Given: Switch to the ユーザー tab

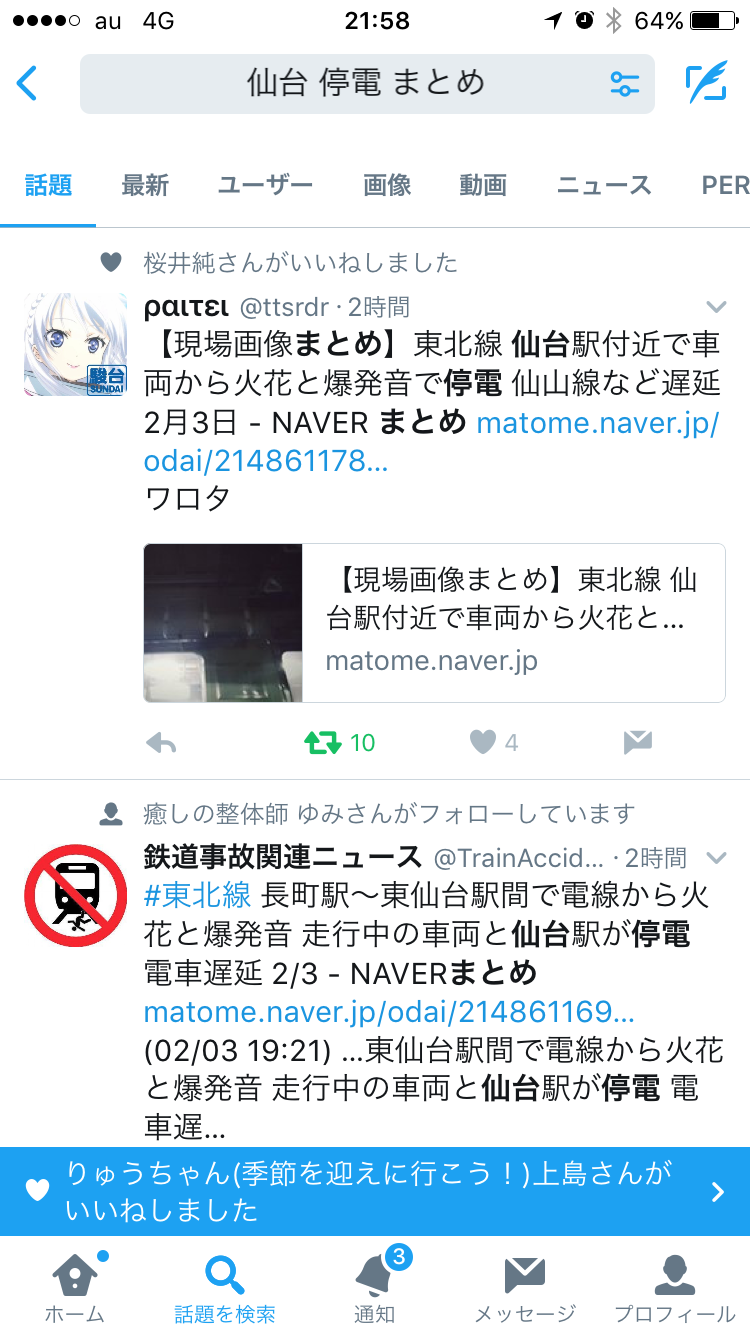Looking at the screenshot, I should pos(265,185).
